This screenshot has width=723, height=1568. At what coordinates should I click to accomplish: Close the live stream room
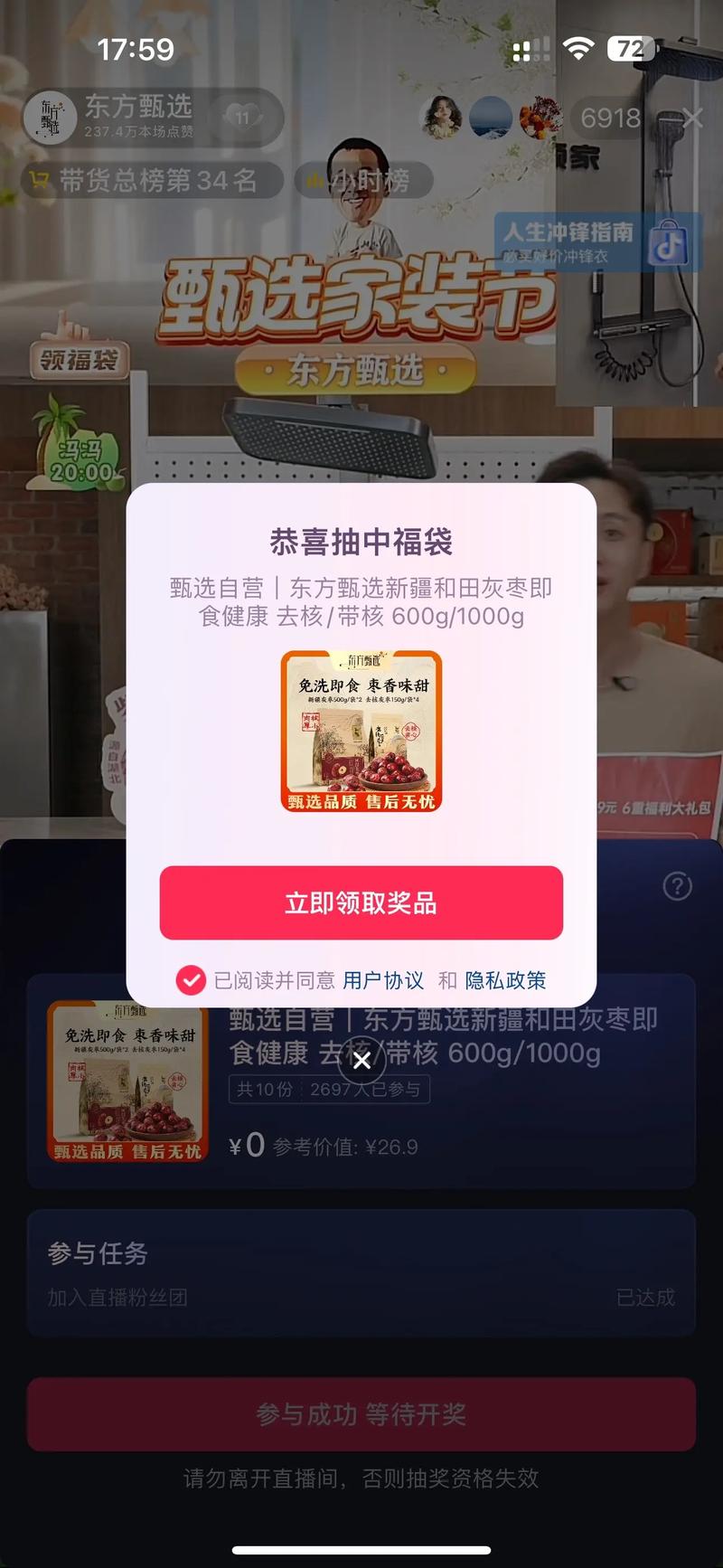tap(693, 118)
